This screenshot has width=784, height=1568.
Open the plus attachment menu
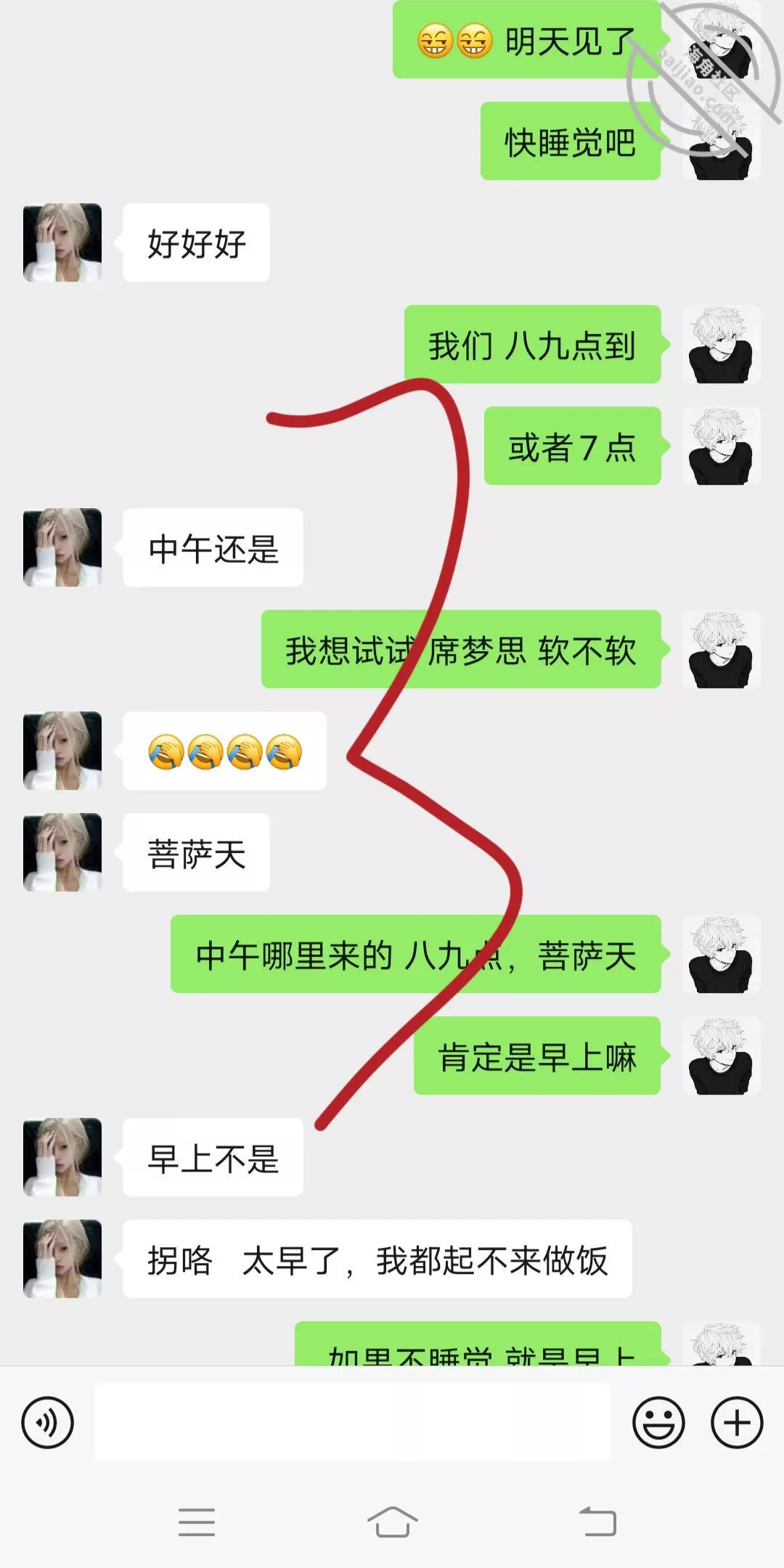(736, 1423)
